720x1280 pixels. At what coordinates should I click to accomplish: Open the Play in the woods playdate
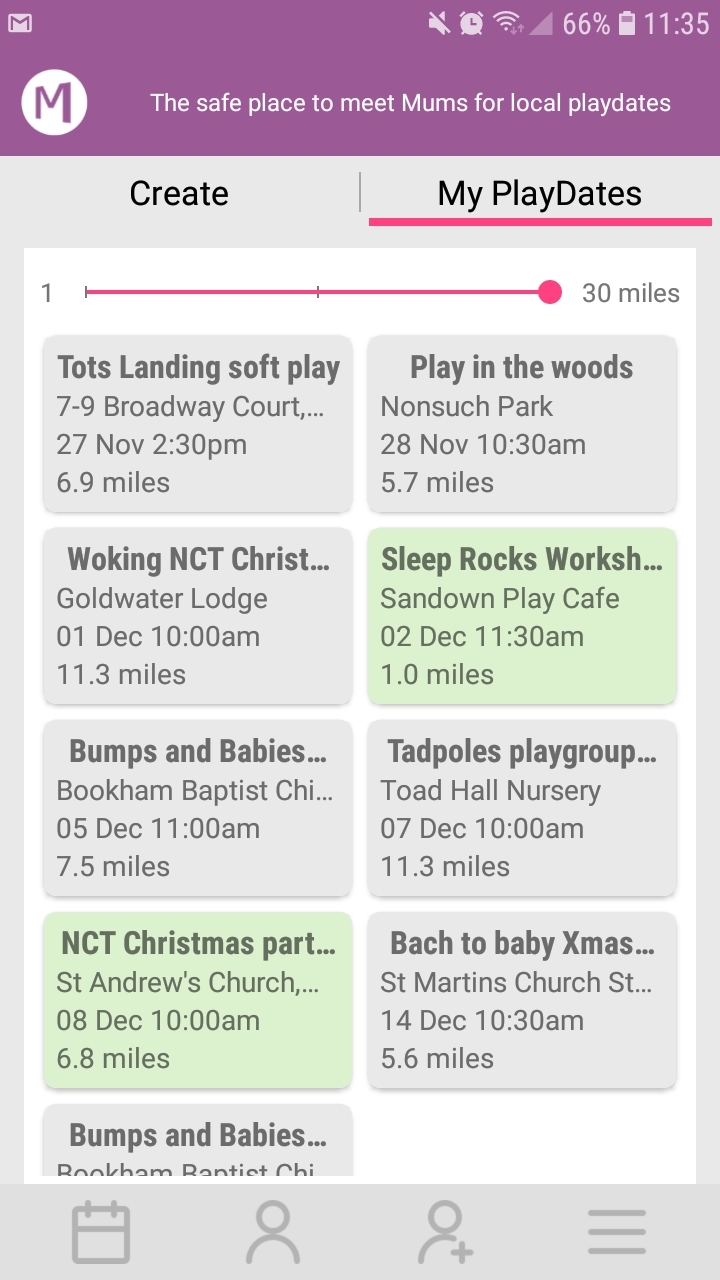522,423
